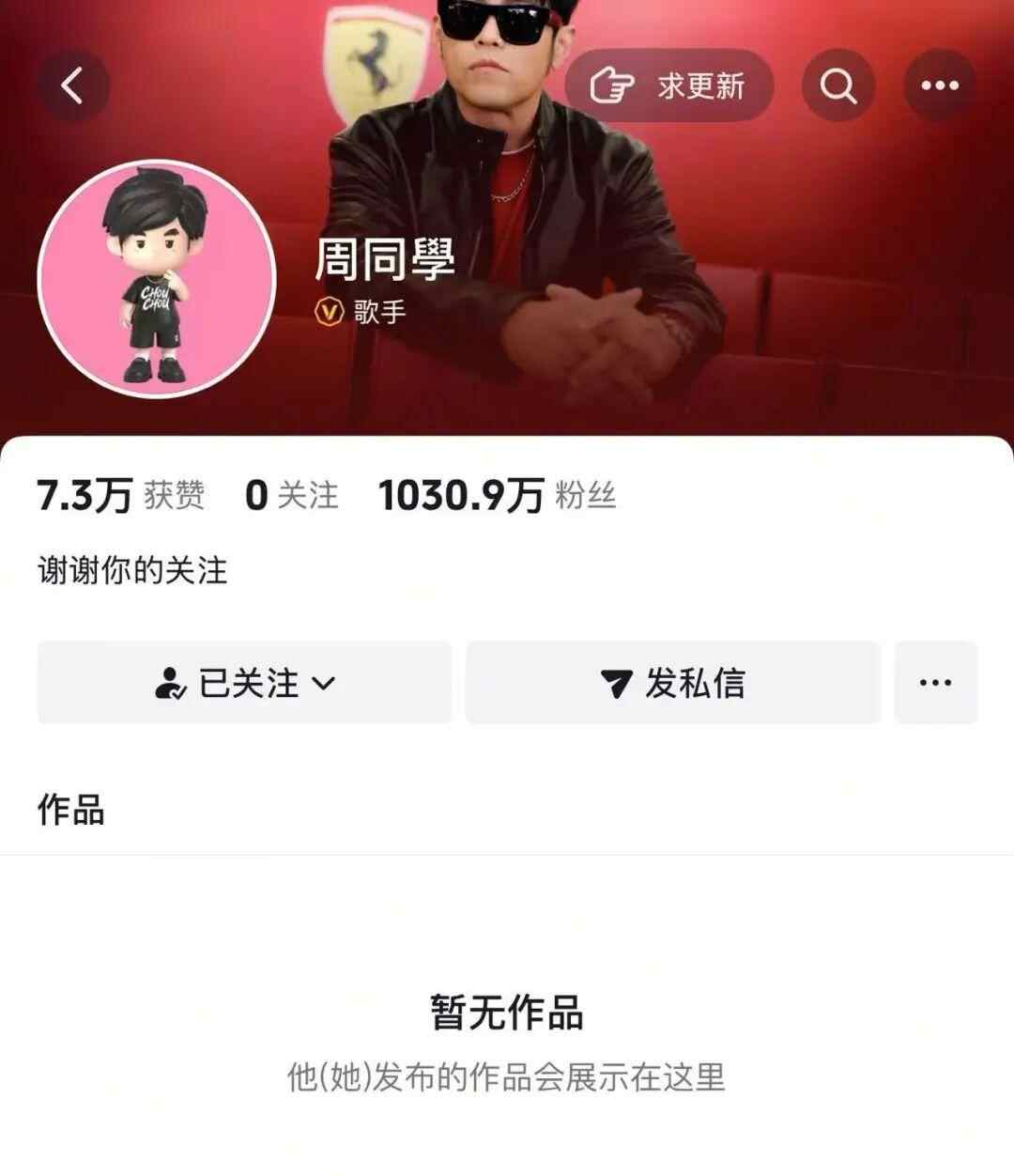The height and width of the screenshot is (1176, 1014).
Task: Switch to the 作品 tab
Action: click(x=71, y=809)
